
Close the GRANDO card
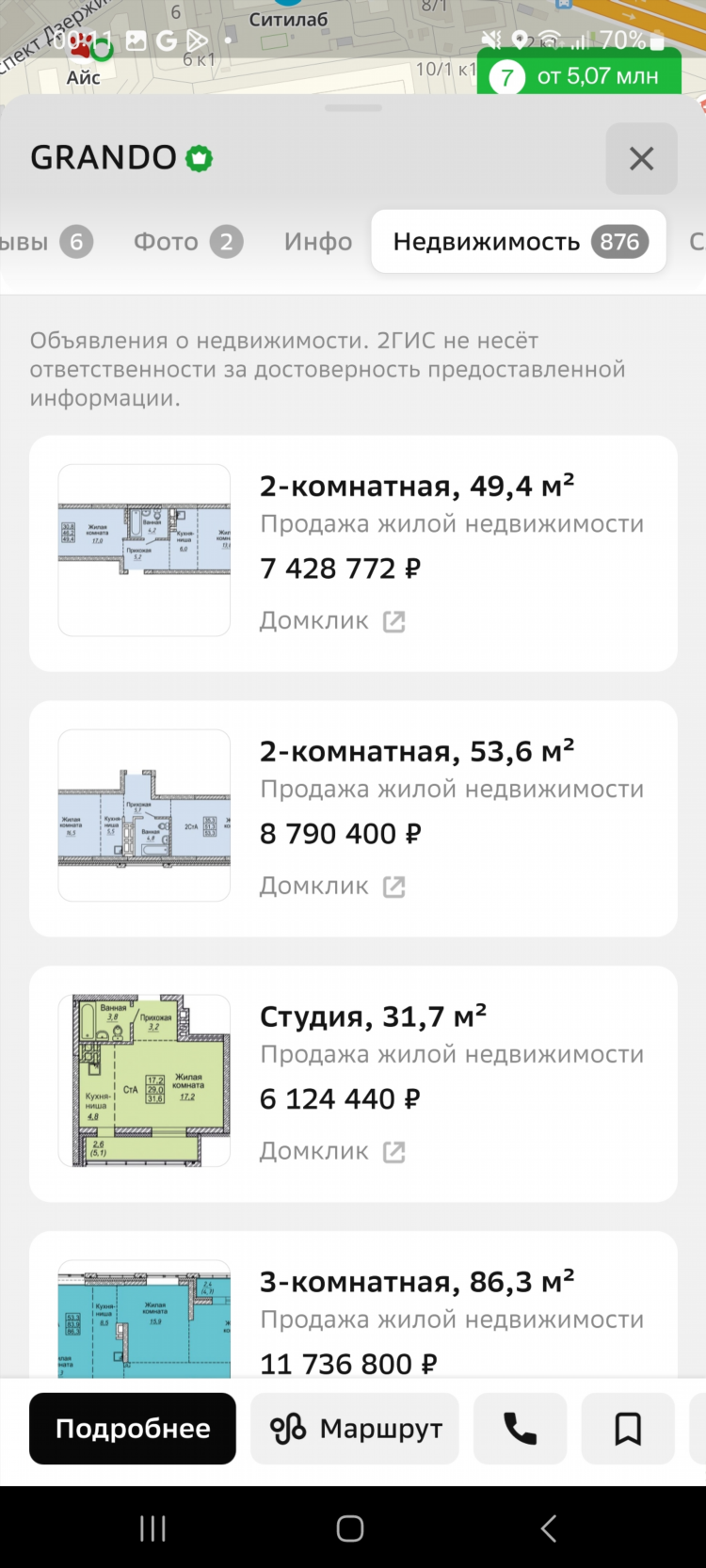pyautogui.click(x=641, y=158)
